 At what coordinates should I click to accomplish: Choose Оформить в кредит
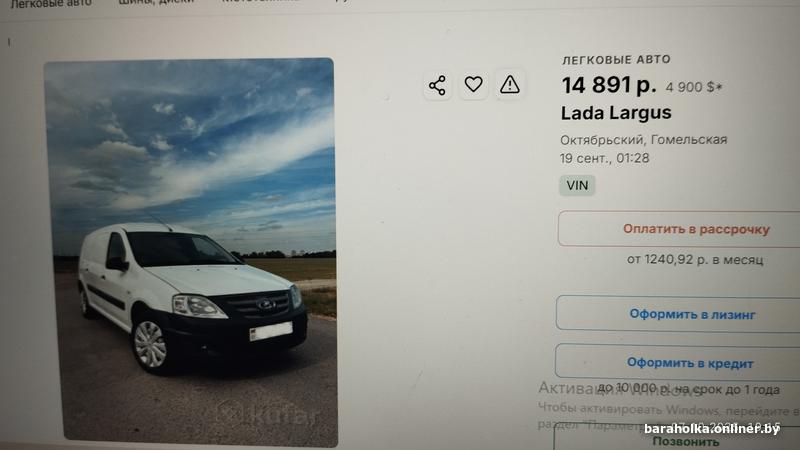689,363
